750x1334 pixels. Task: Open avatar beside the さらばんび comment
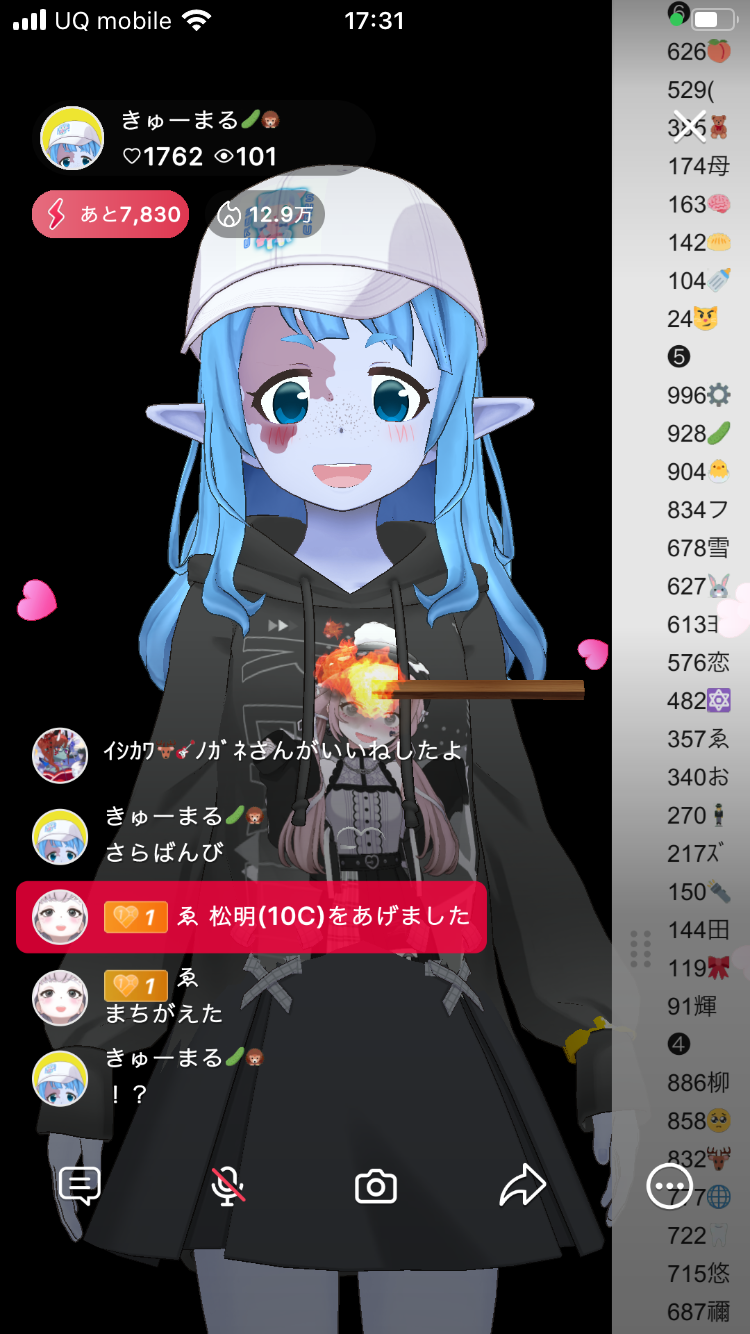[60, 836]
